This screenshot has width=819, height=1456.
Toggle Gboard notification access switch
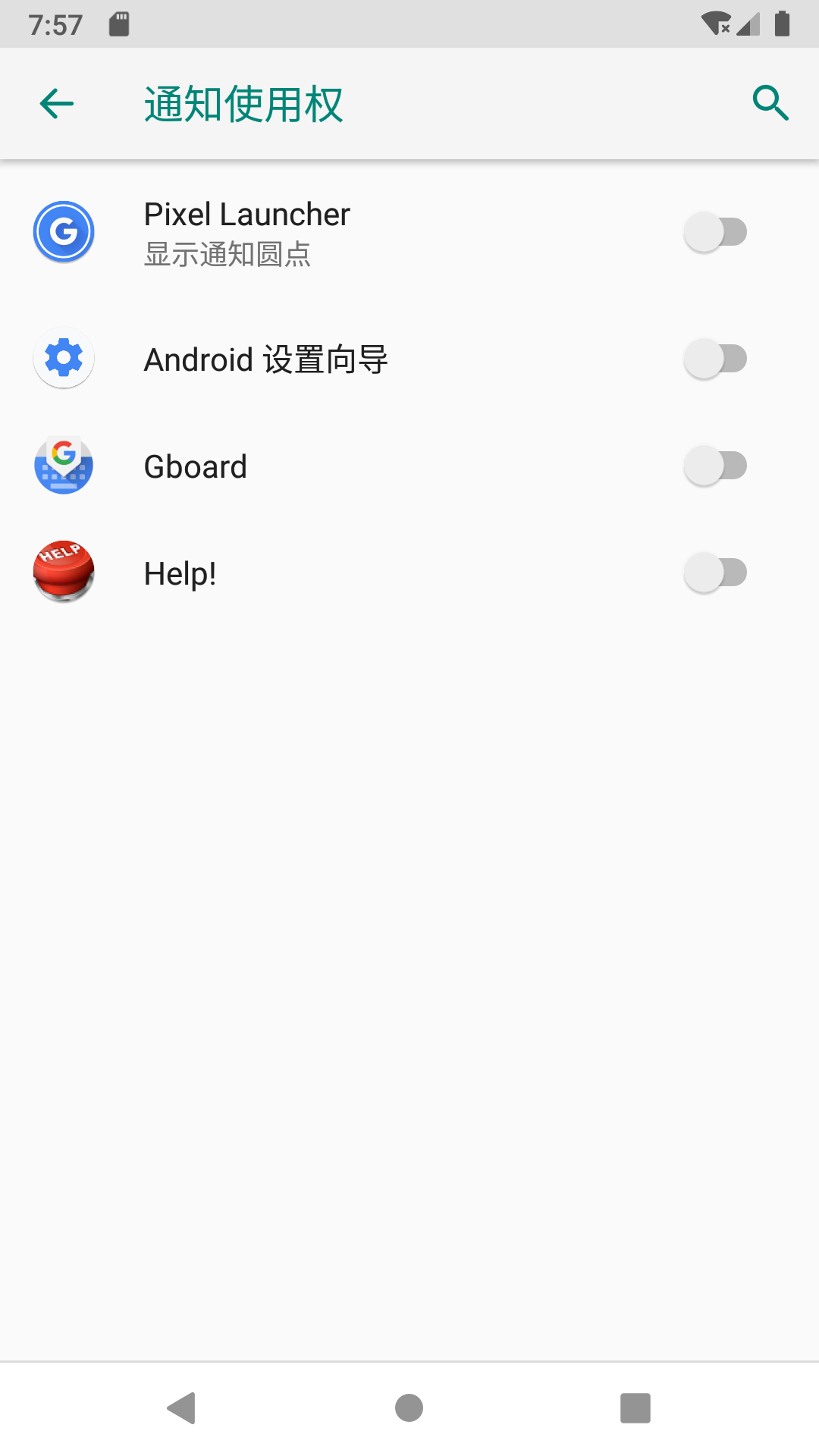(x=715, y=466)
